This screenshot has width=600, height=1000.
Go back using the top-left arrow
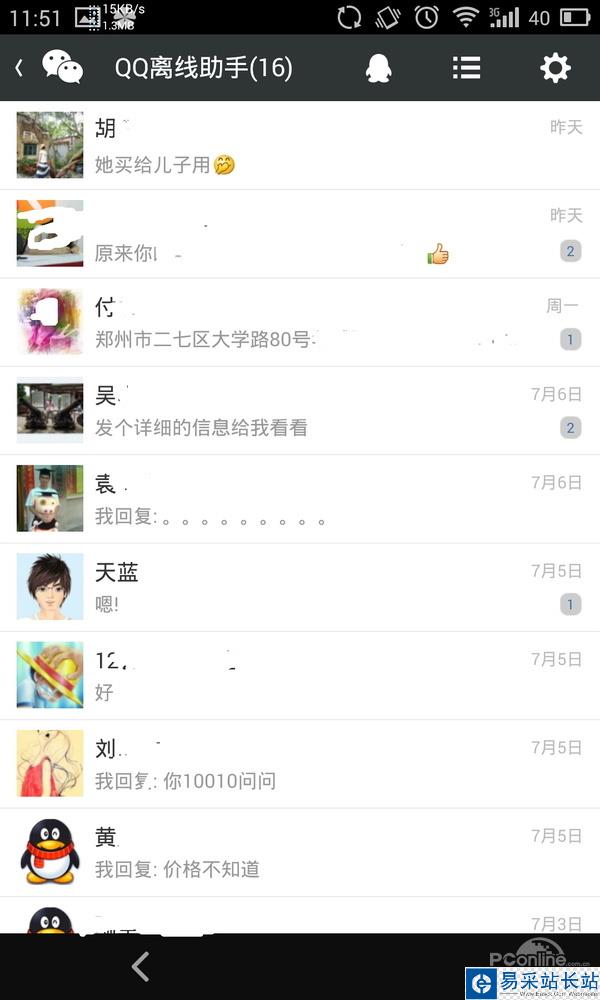point(19,67)
